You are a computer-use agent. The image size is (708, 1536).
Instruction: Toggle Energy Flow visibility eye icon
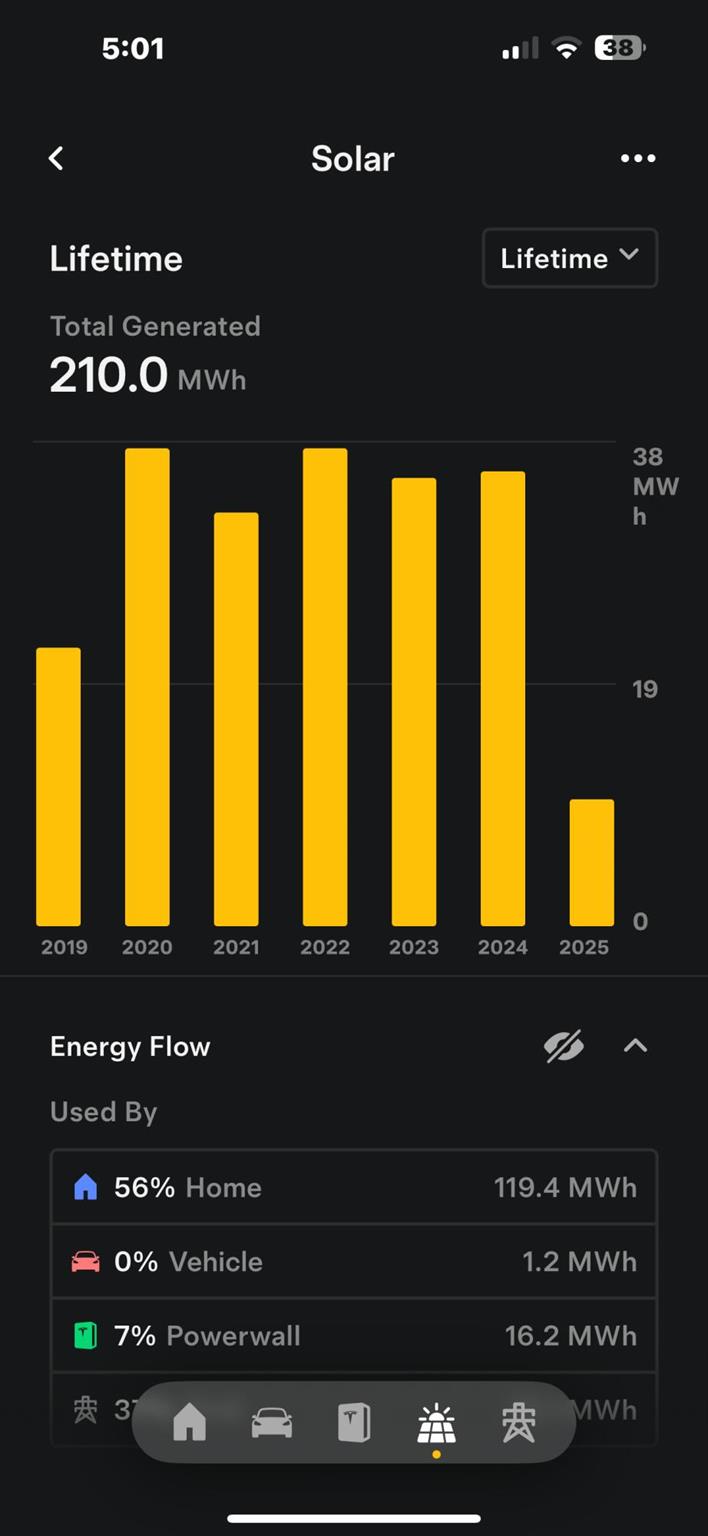[564, 1046]
